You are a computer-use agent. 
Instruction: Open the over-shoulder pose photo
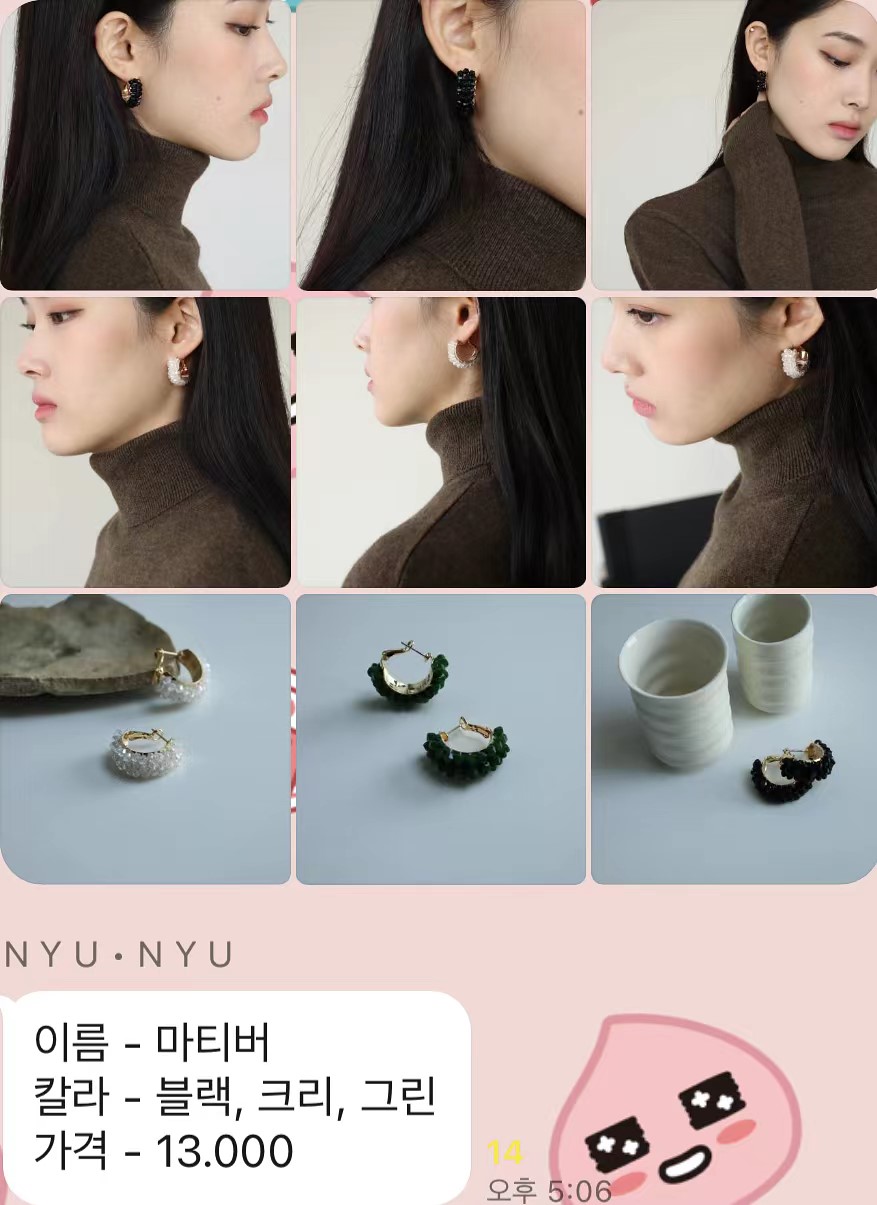(731, 145)
